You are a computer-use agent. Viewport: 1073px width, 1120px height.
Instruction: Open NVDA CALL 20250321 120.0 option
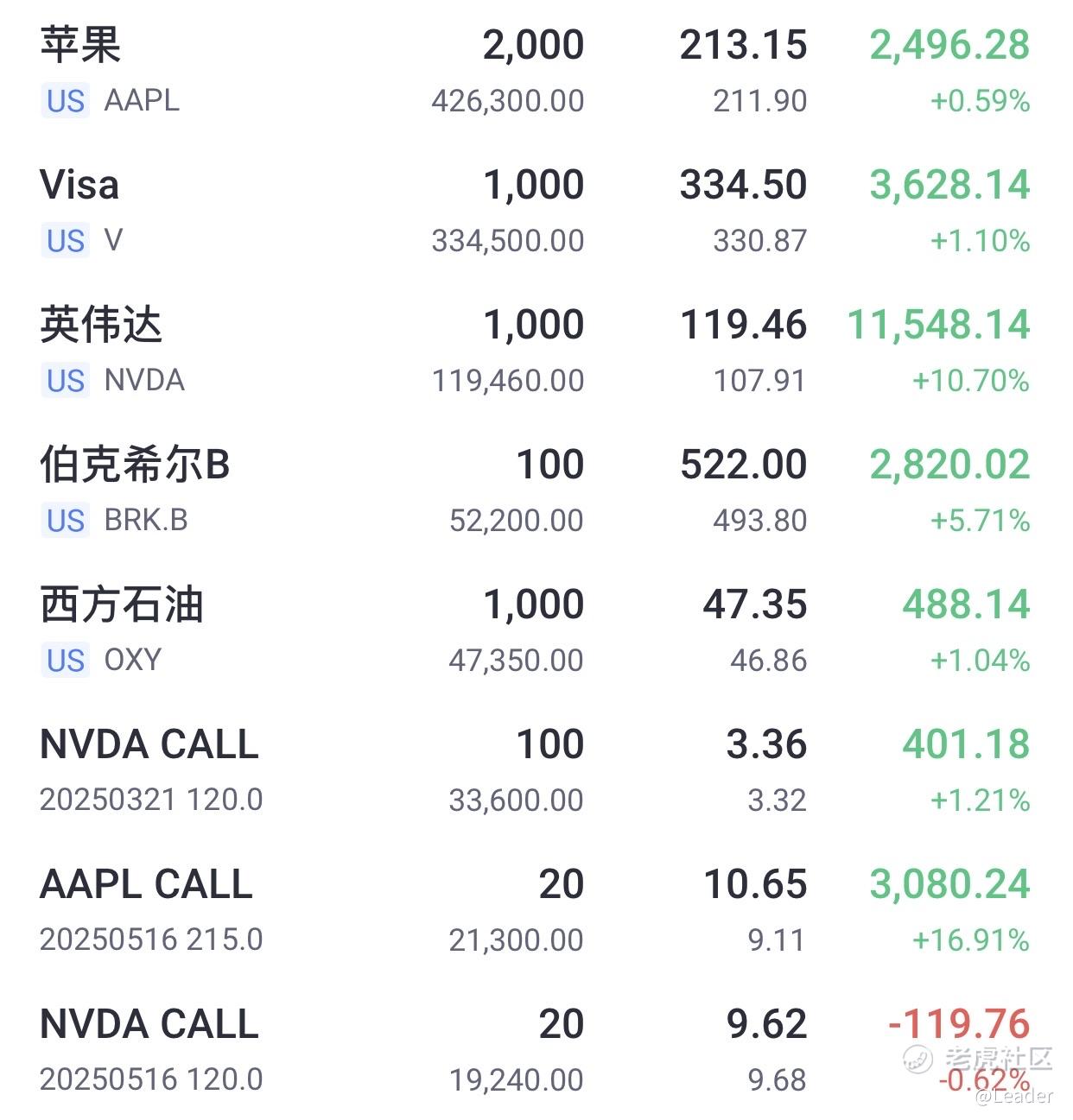[149, 744]
